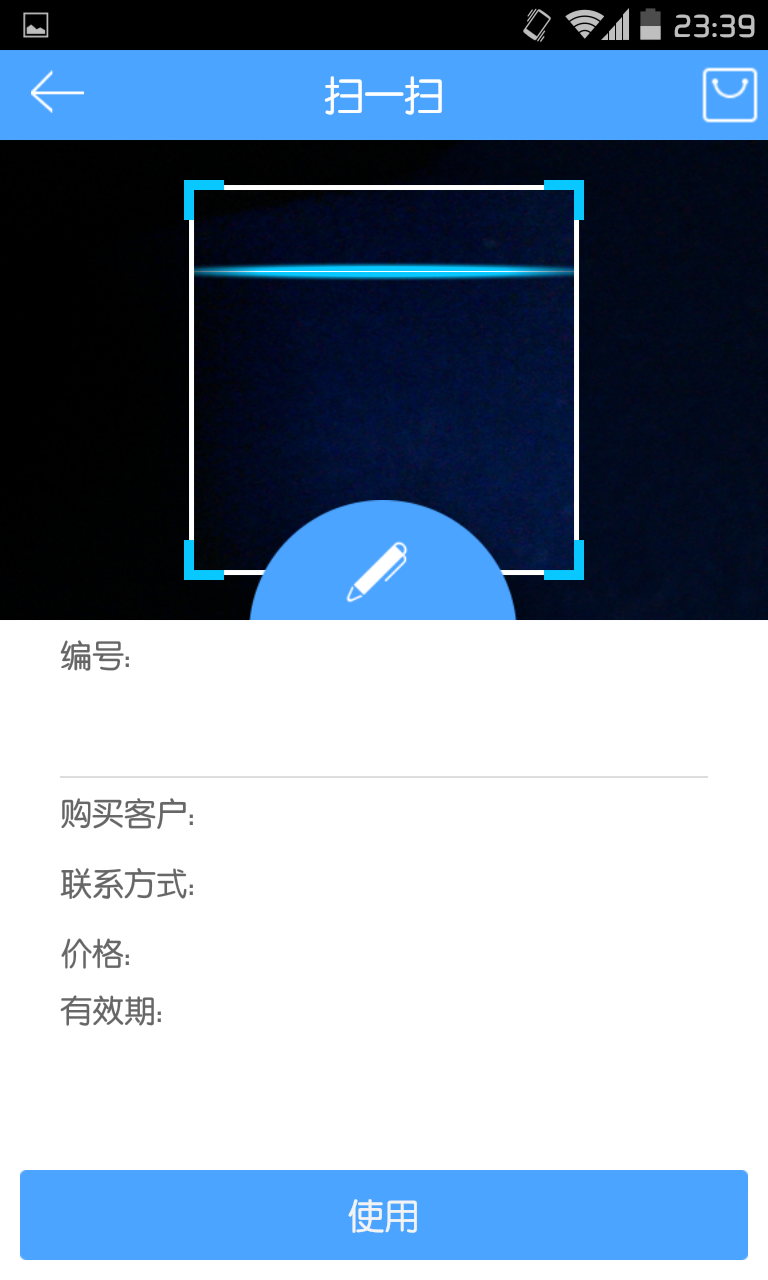Tap inside the QR scanning viewfinder frame

pyautogui.click(x=383, y=380)
